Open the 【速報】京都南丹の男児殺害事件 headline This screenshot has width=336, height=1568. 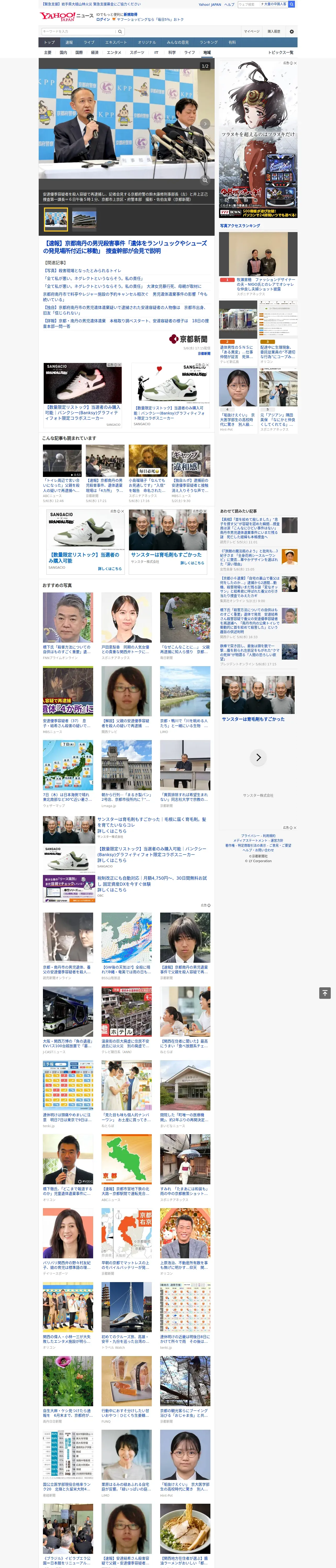coord(125,246)
